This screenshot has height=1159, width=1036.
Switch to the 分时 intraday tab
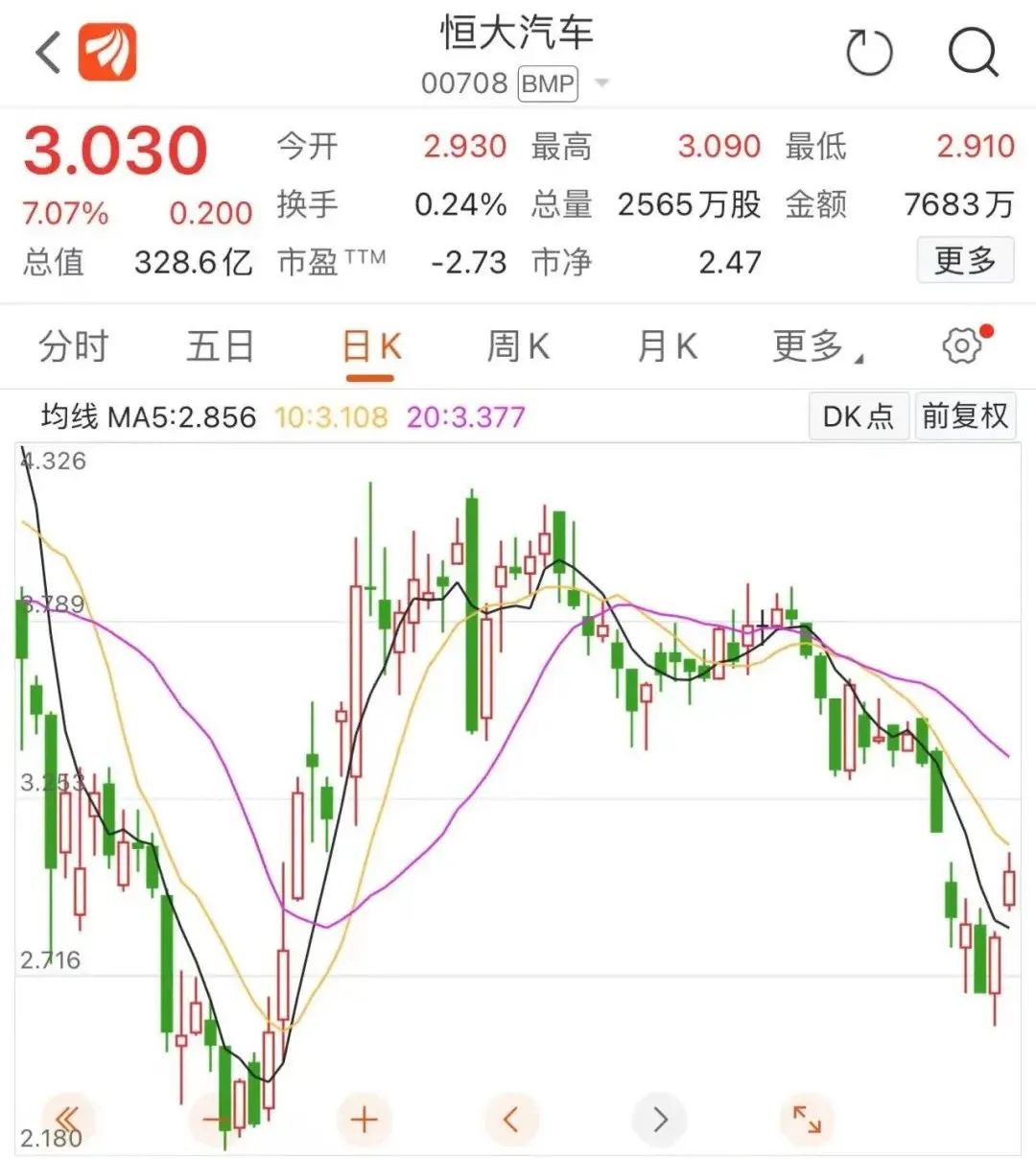click(x=71, y=346)
